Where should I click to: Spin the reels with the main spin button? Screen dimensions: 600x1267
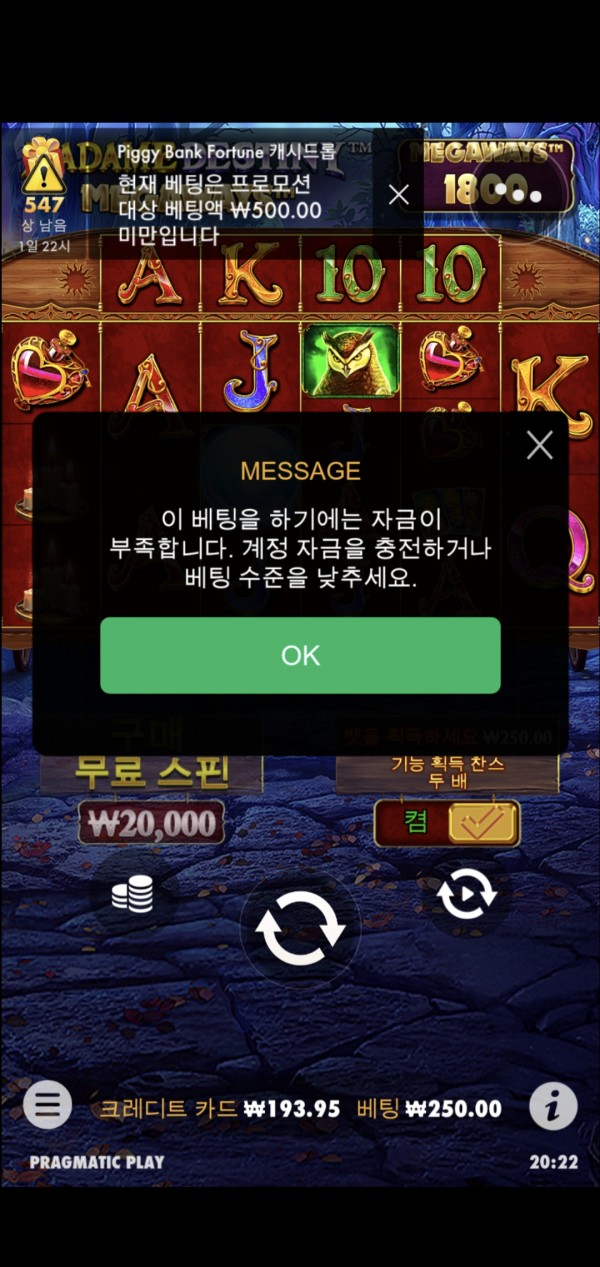[x=300, y=927]
